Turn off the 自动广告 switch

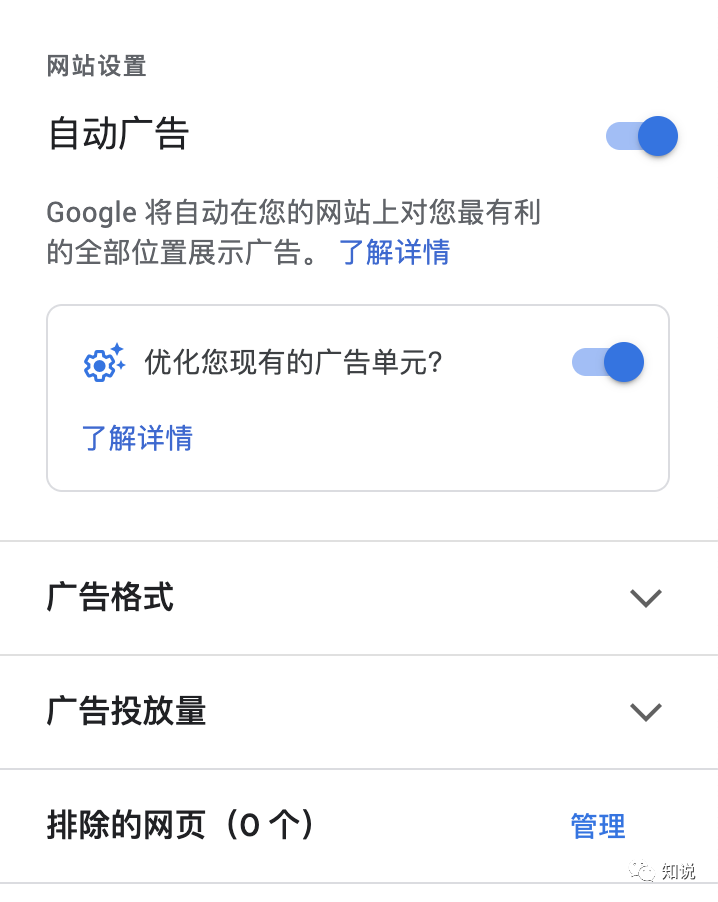(643, 136)
